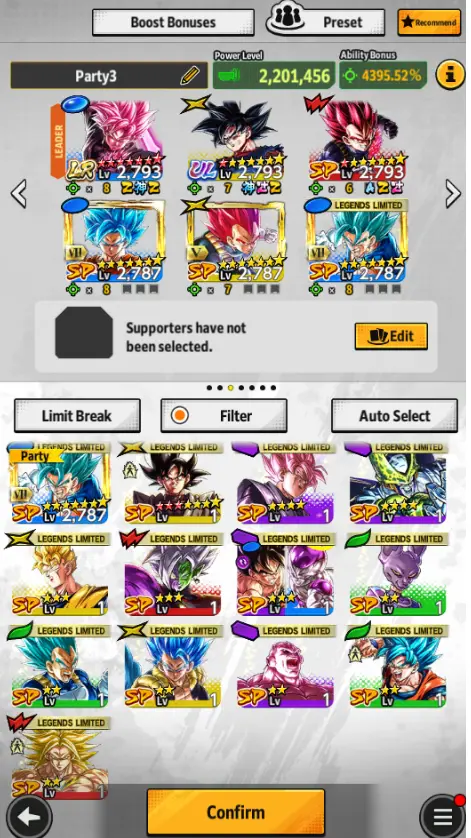The width and height of the screenshot is (471, 838).
Task: Confirm the party selection
Action: pyautogui.click(x=236, y=812)
